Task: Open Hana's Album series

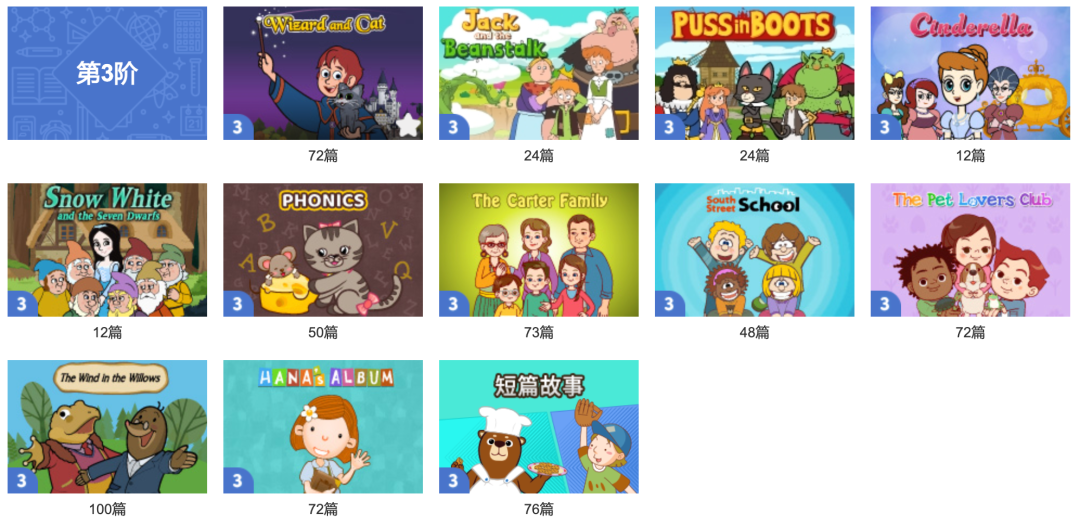Action: tap(322, 426)
